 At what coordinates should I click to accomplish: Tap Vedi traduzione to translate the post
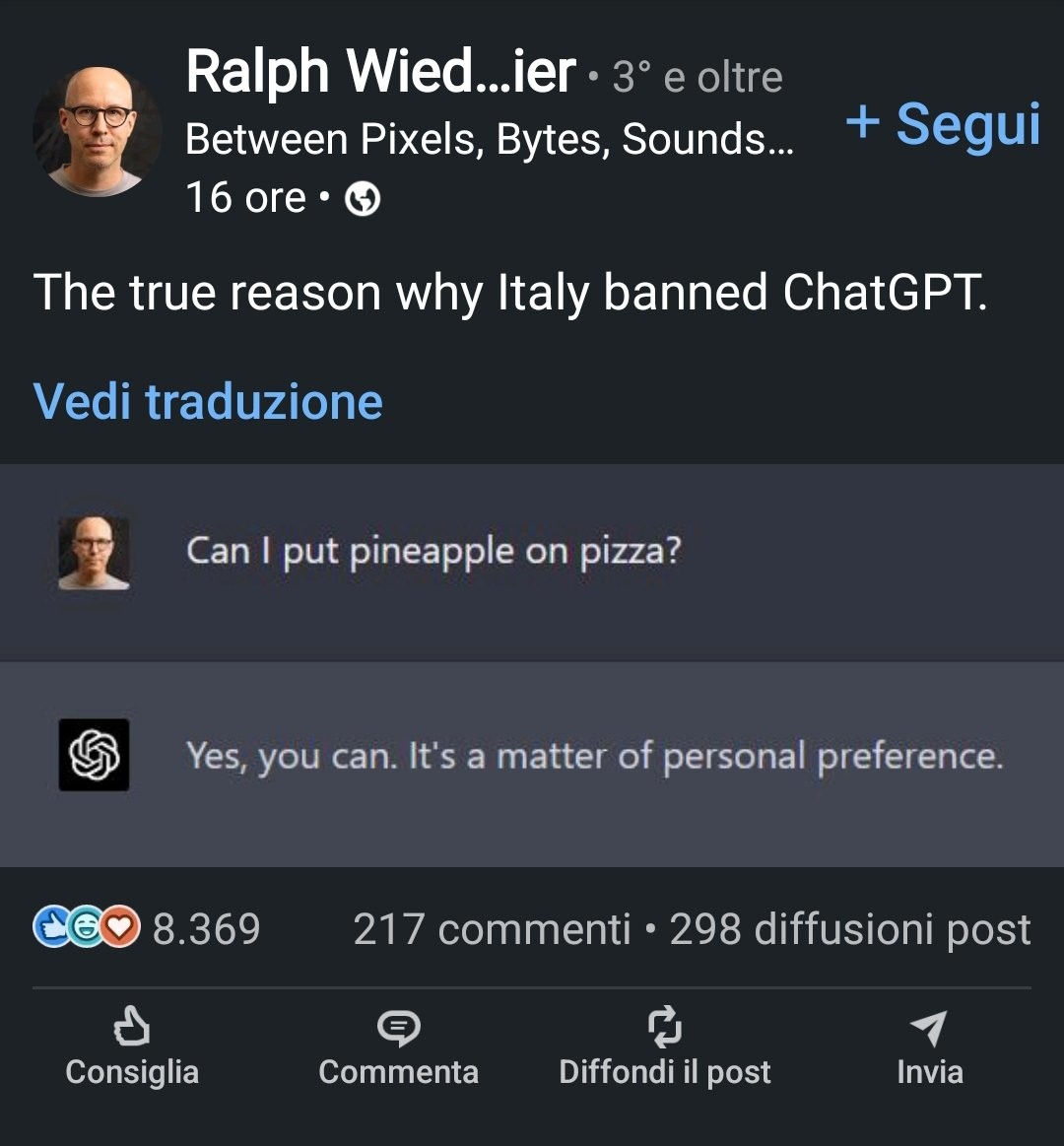point(208,402)
